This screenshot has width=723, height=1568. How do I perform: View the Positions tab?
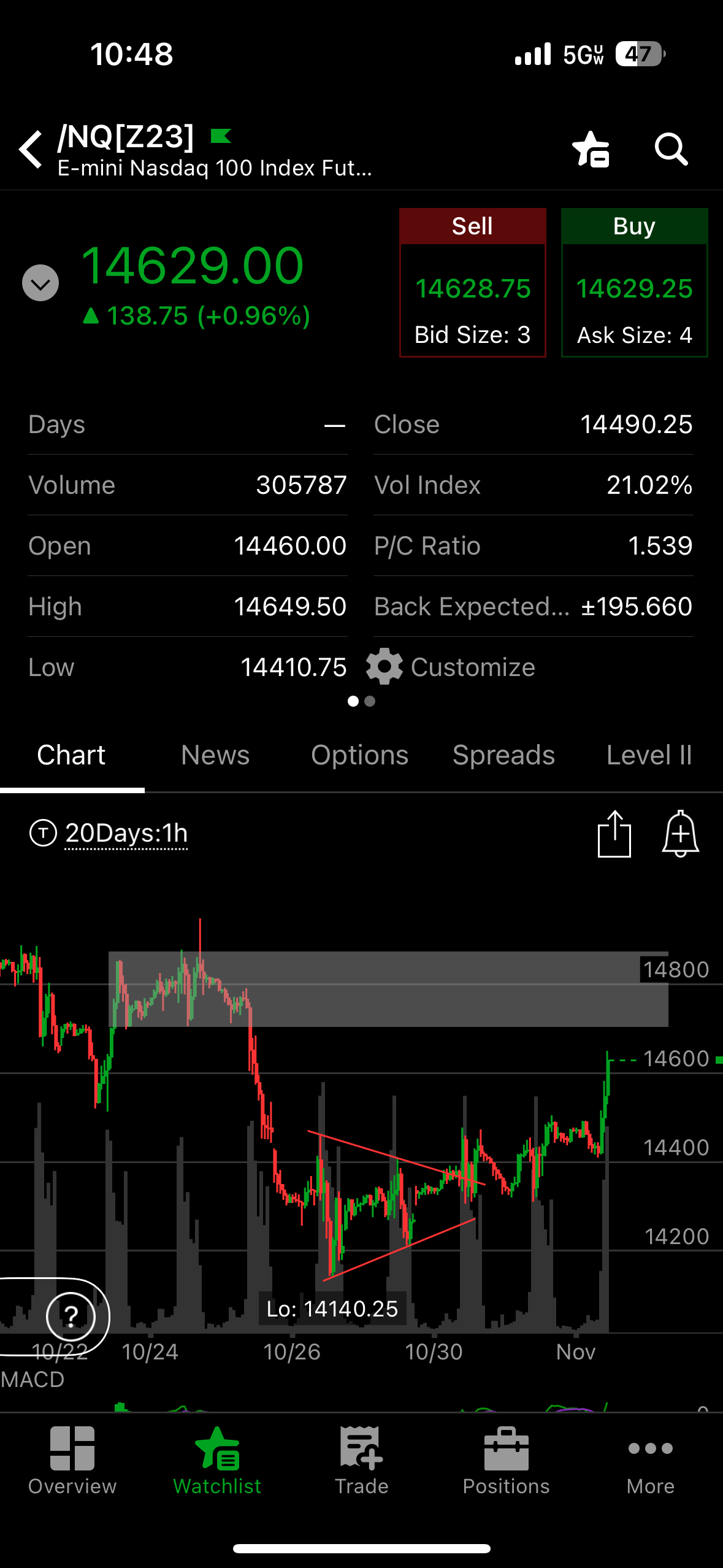[506, 1461]
